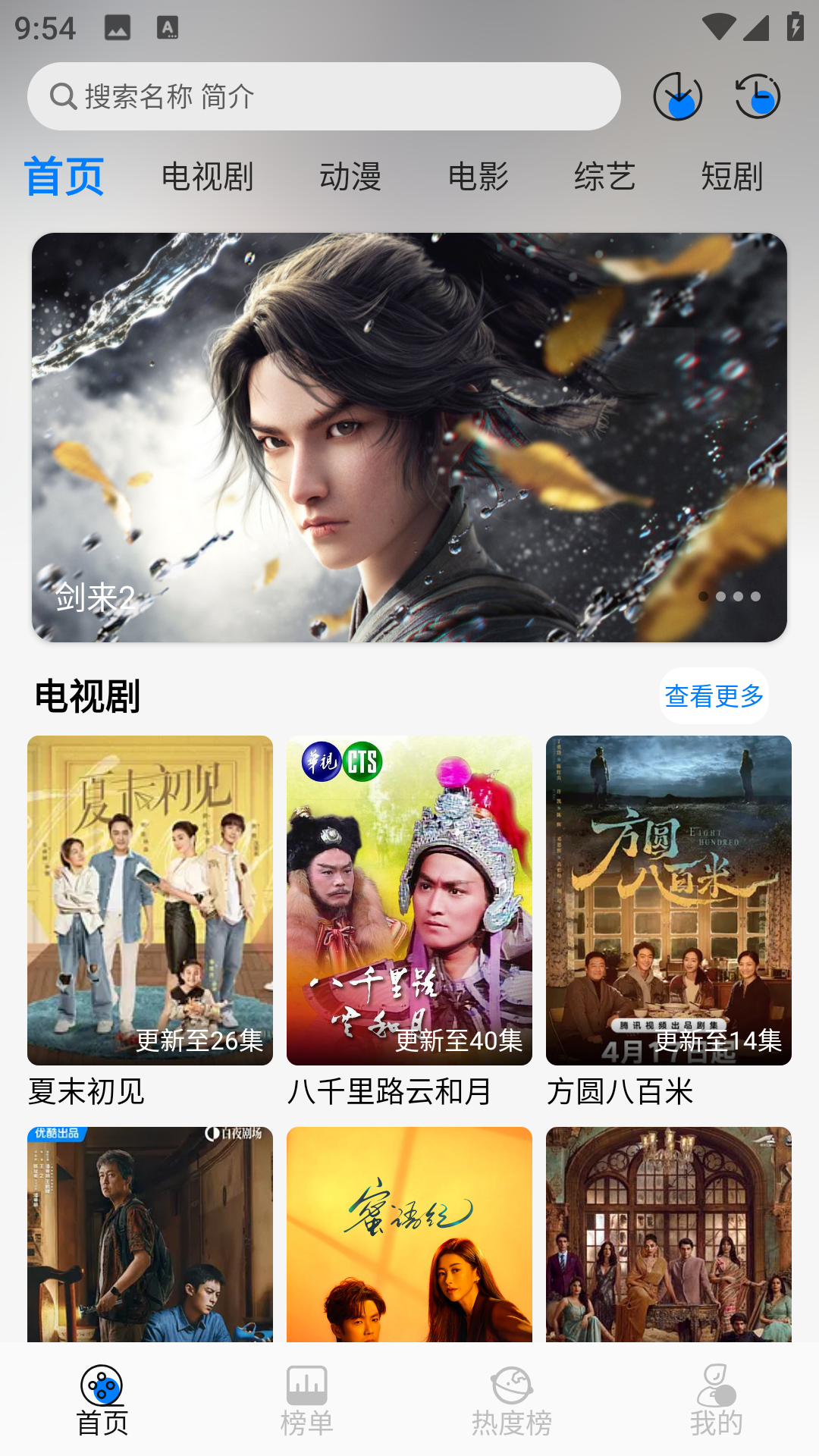Tap 查看更多 for the 电视剧 section
819x1456 pixels.
pyautogui.click(x=714, y=695)
